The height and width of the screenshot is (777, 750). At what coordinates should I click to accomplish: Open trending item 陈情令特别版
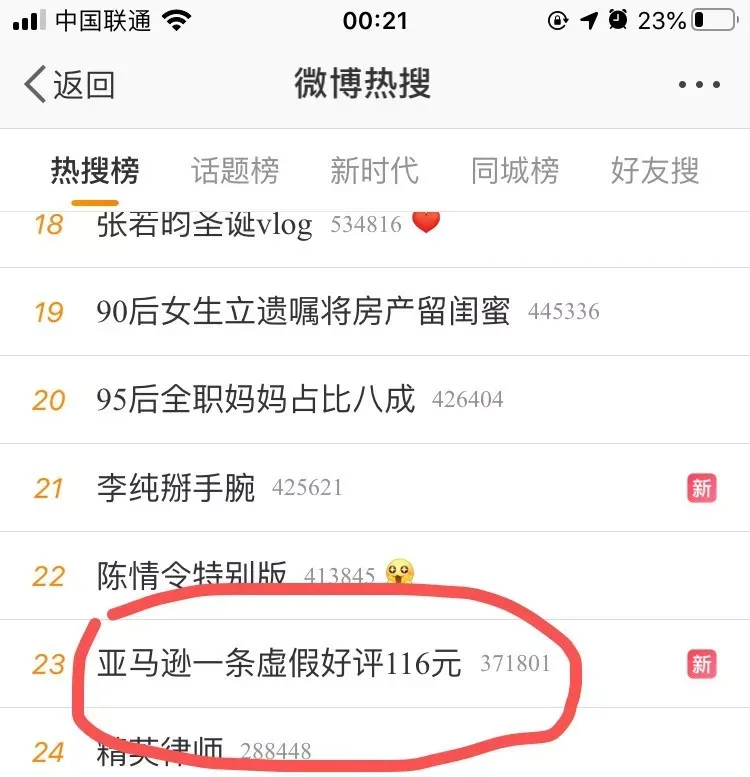(192, 575)
